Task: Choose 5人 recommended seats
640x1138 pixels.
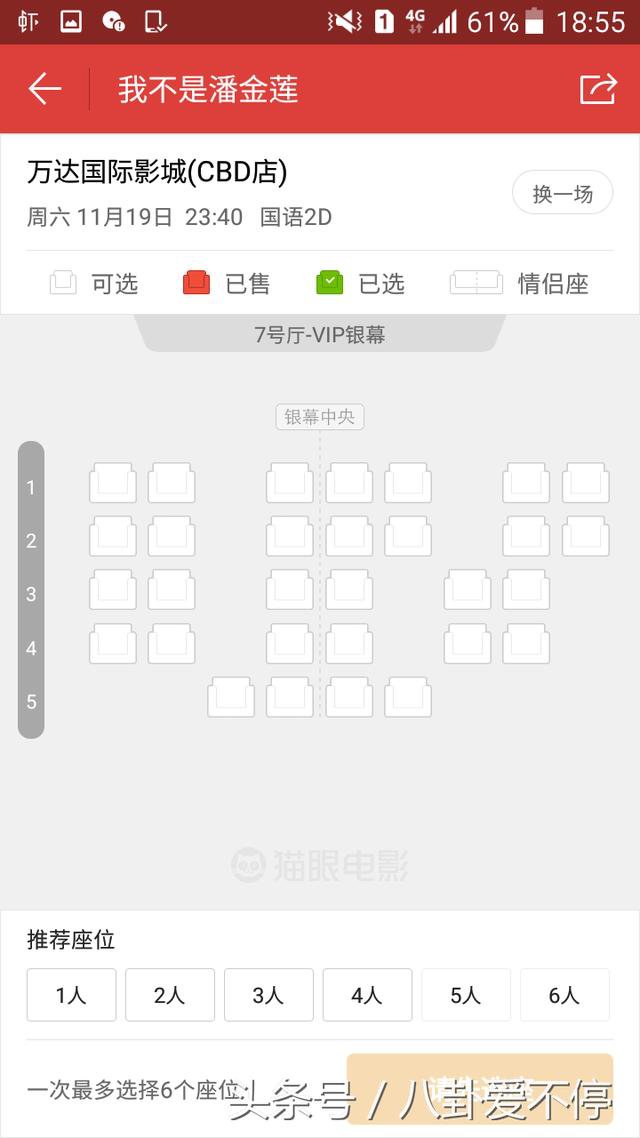Action: (x=465, y=995)
